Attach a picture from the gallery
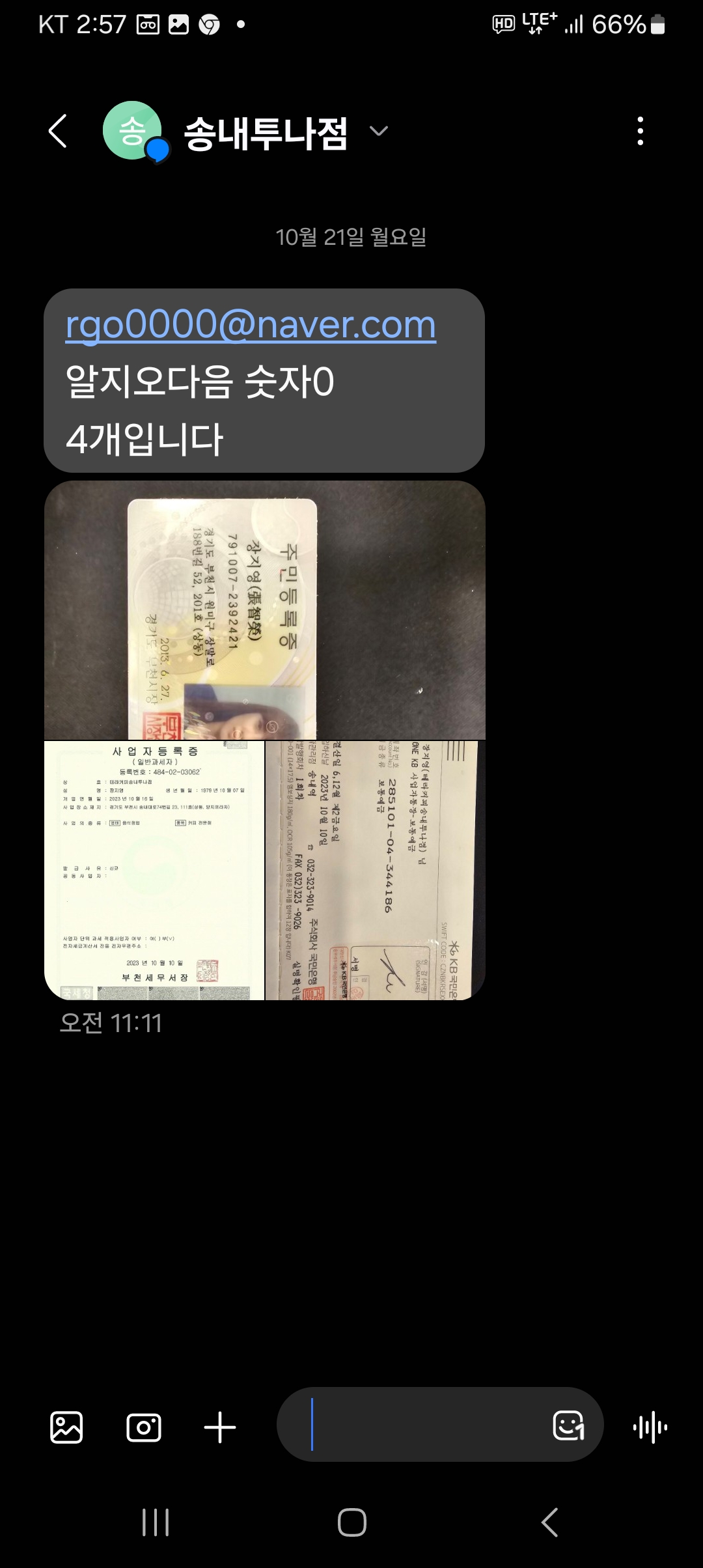Screen dimensions: 703x1568 tap(66, 1428)
